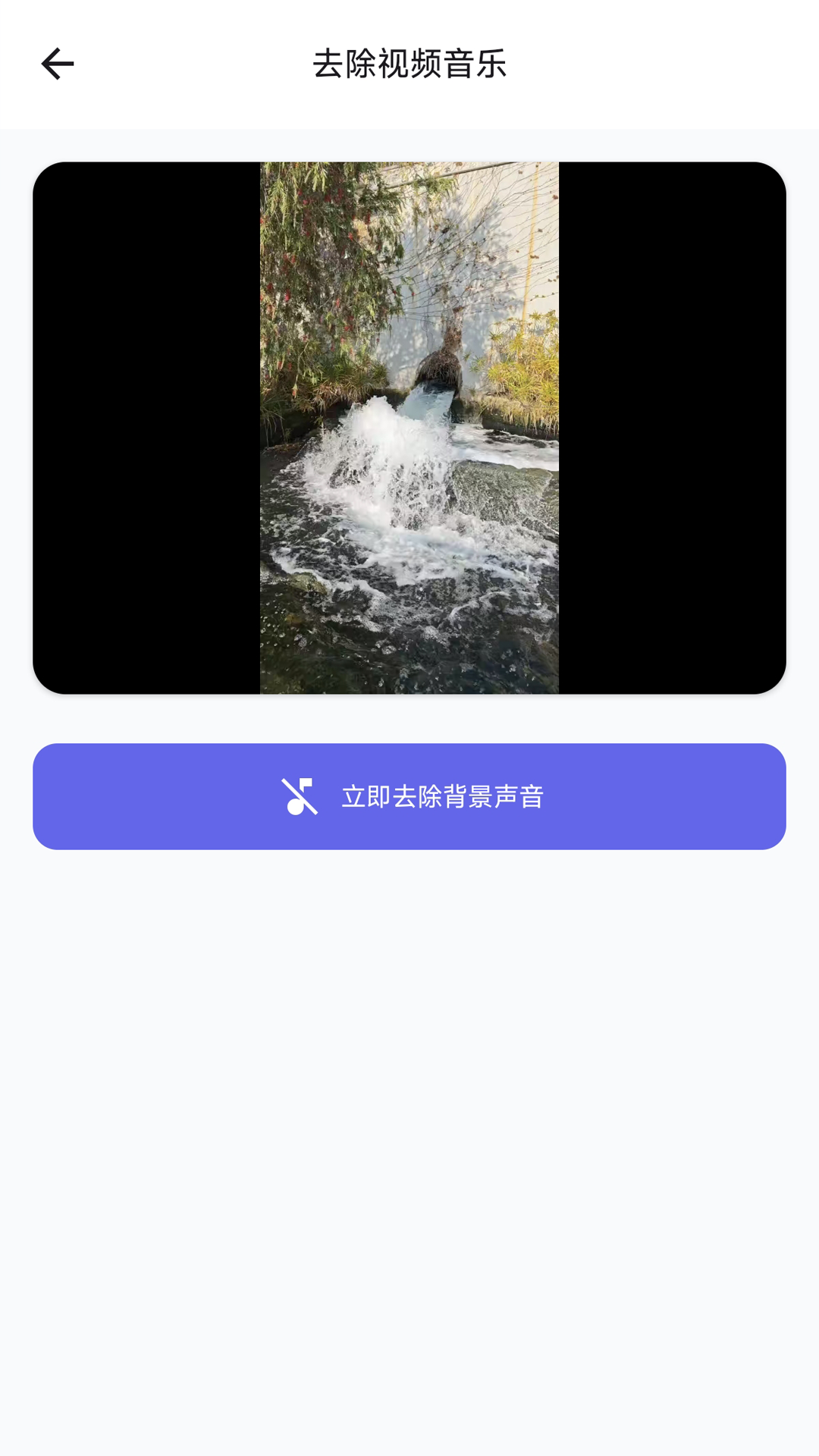Viewport: 819px width, 1456px height.
Task: Click the black letterbox area of the preview
Action: [144, 427]
